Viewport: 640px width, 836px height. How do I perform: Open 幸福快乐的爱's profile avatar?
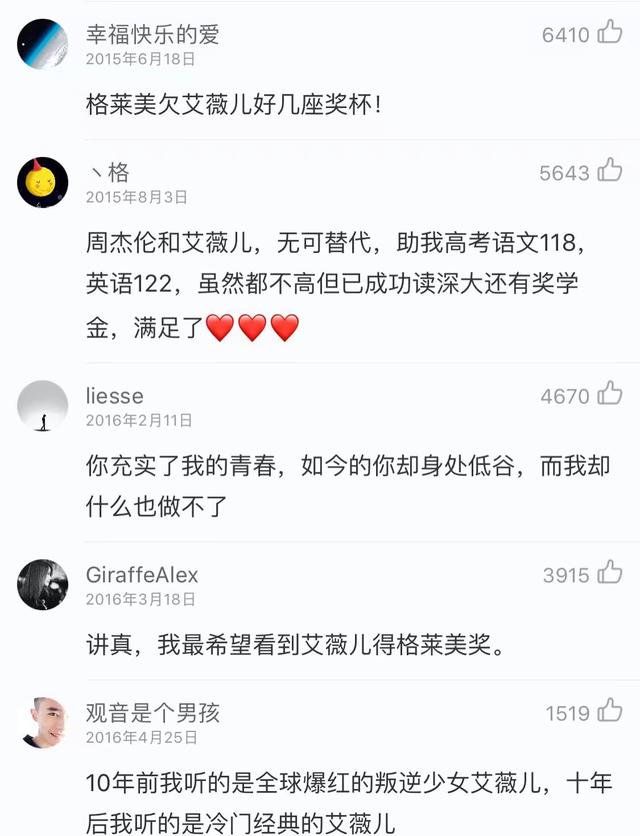42,43
